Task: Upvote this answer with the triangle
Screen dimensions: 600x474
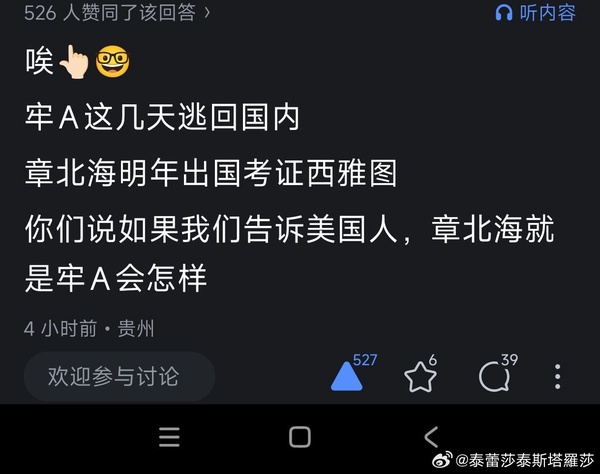Action: coord(347,376)
